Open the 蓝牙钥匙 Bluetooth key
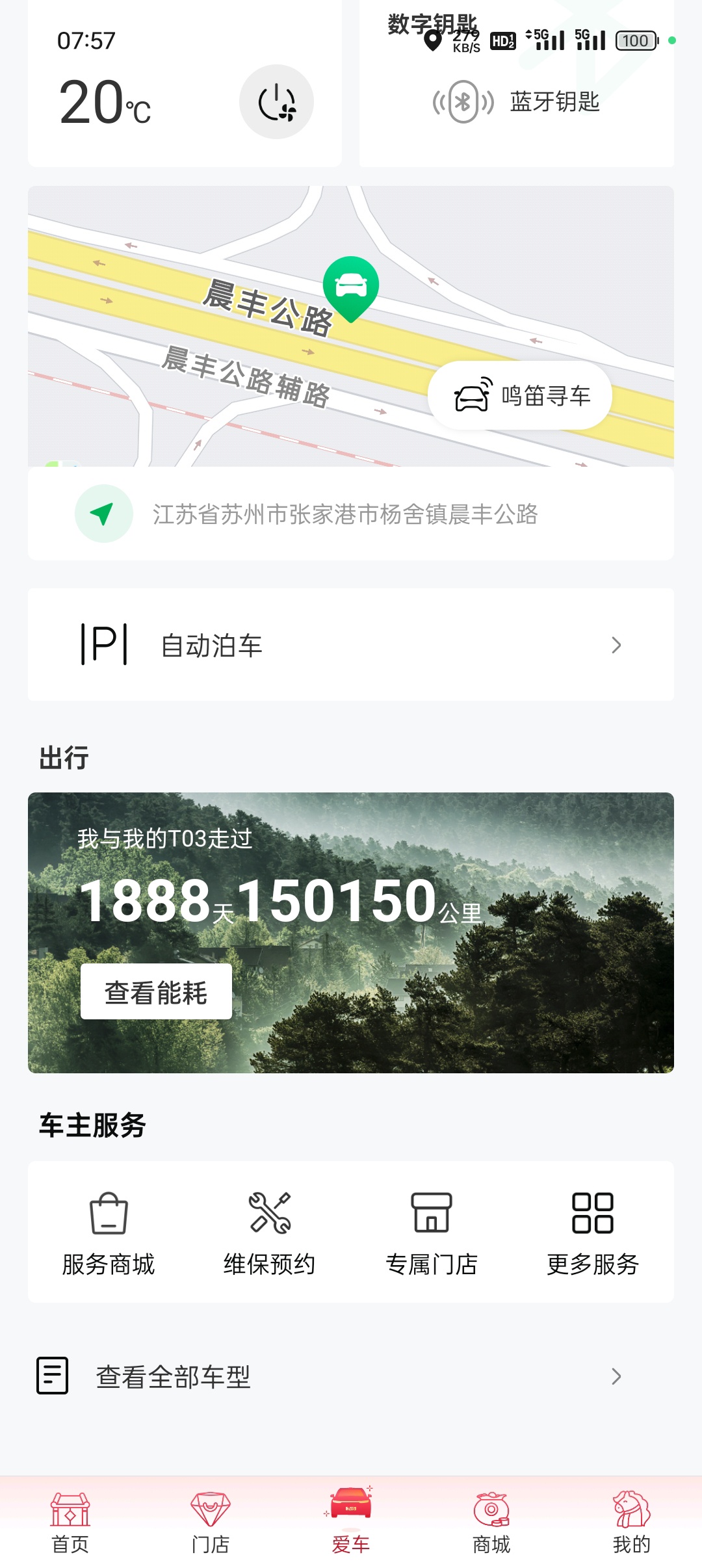The width and height of the screenshot is (702, 1568). (517, 102)
